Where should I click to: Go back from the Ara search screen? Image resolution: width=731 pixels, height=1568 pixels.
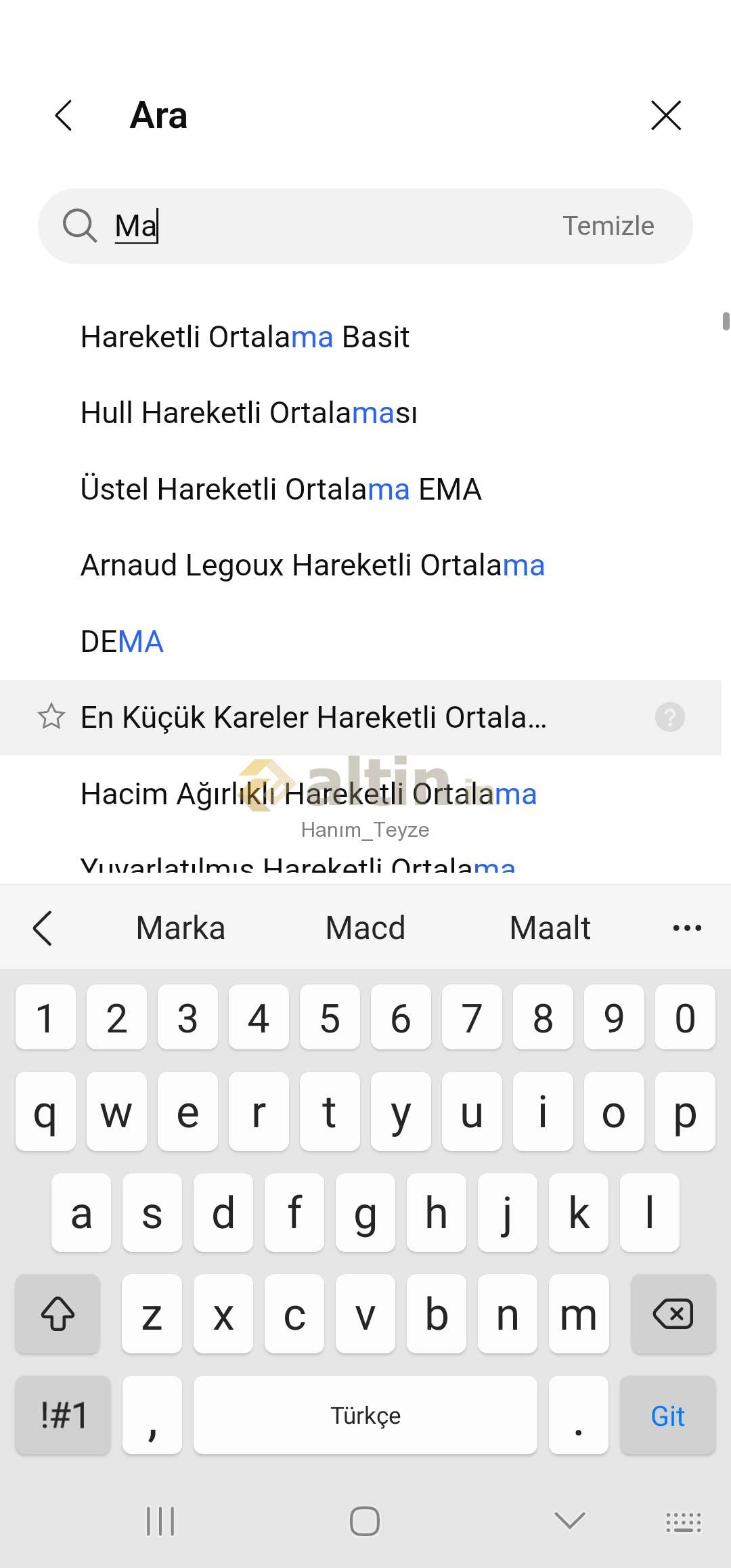[64, 115]
